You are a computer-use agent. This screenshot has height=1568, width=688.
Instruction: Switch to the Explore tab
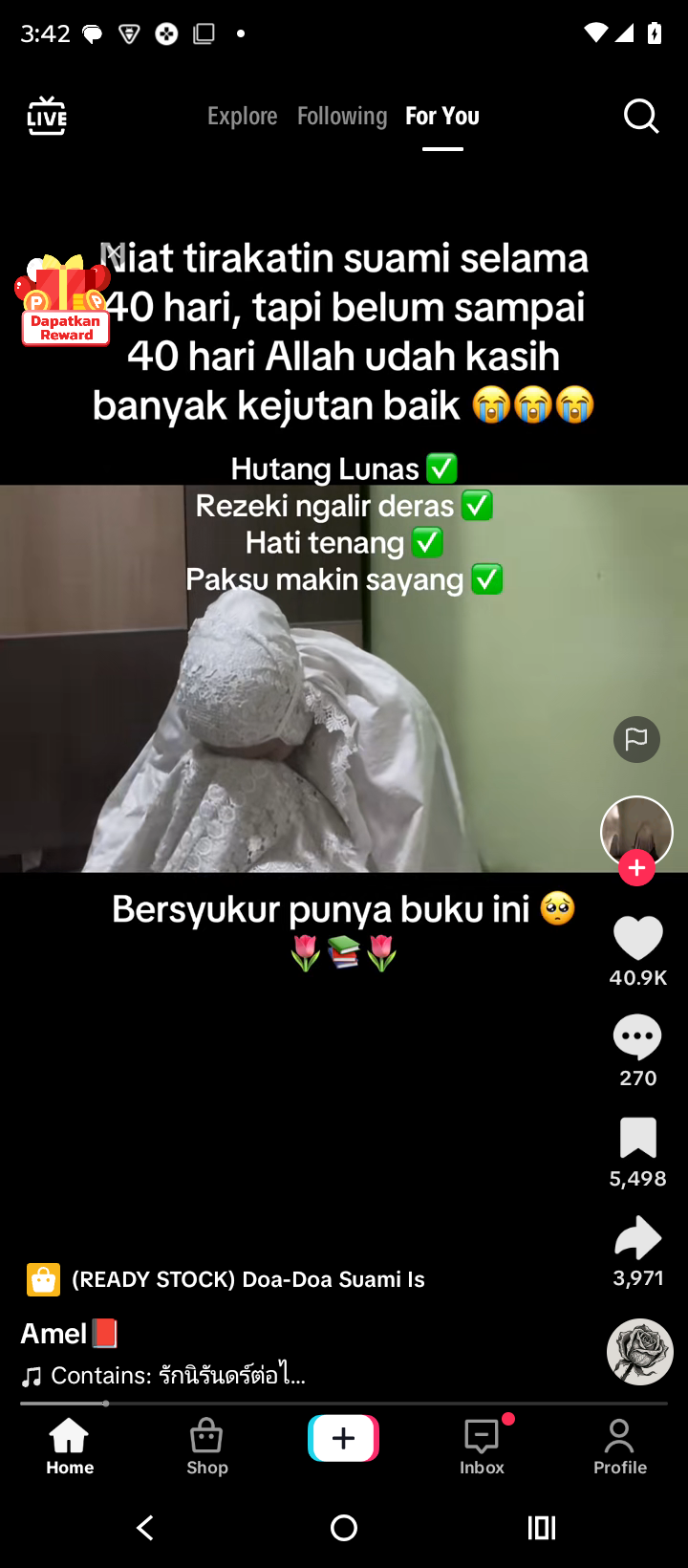pos(243,116)
